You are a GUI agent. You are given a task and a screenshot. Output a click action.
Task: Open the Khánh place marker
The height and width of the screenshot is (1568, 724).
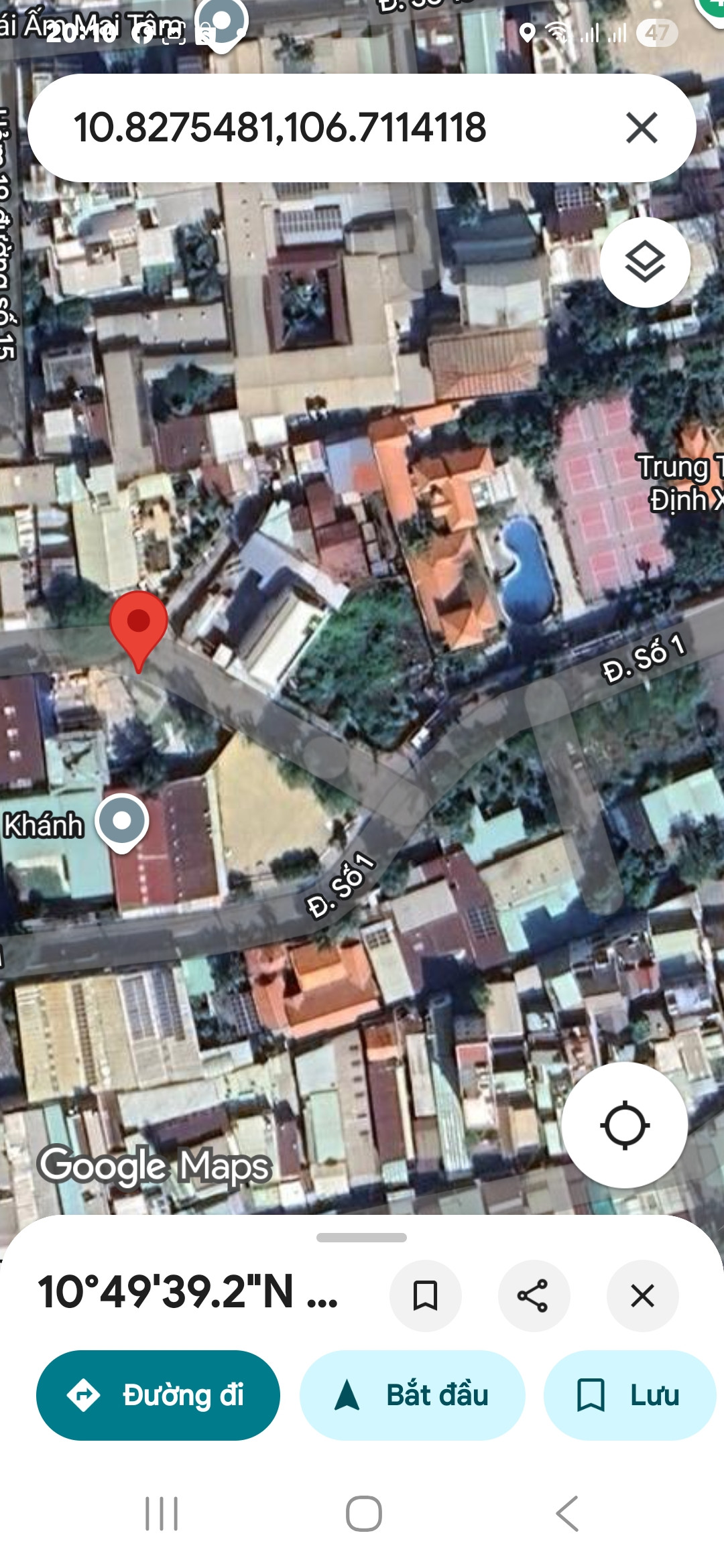click(x=122, y=822)
